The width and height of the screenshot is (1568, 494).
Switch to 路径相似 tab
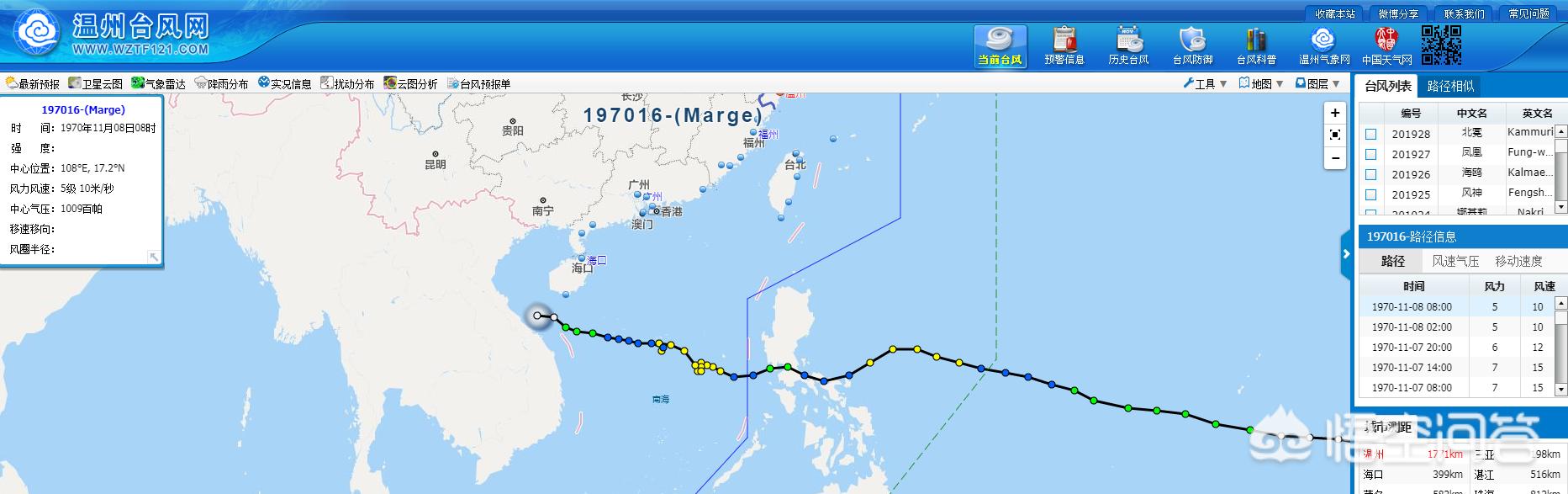click(1450, 86)
